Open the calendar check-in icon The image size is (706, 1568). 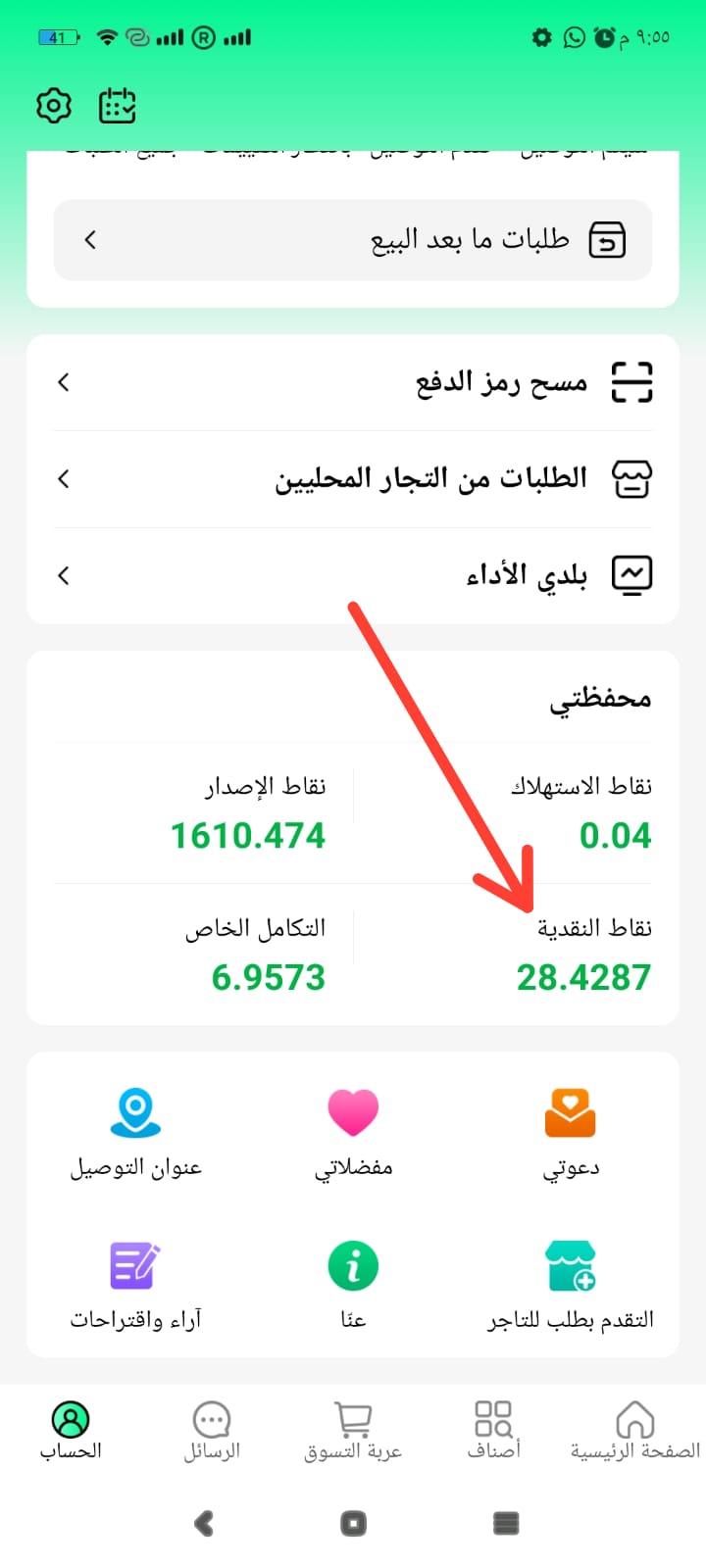pyautogui.click(x=118, y=105)
